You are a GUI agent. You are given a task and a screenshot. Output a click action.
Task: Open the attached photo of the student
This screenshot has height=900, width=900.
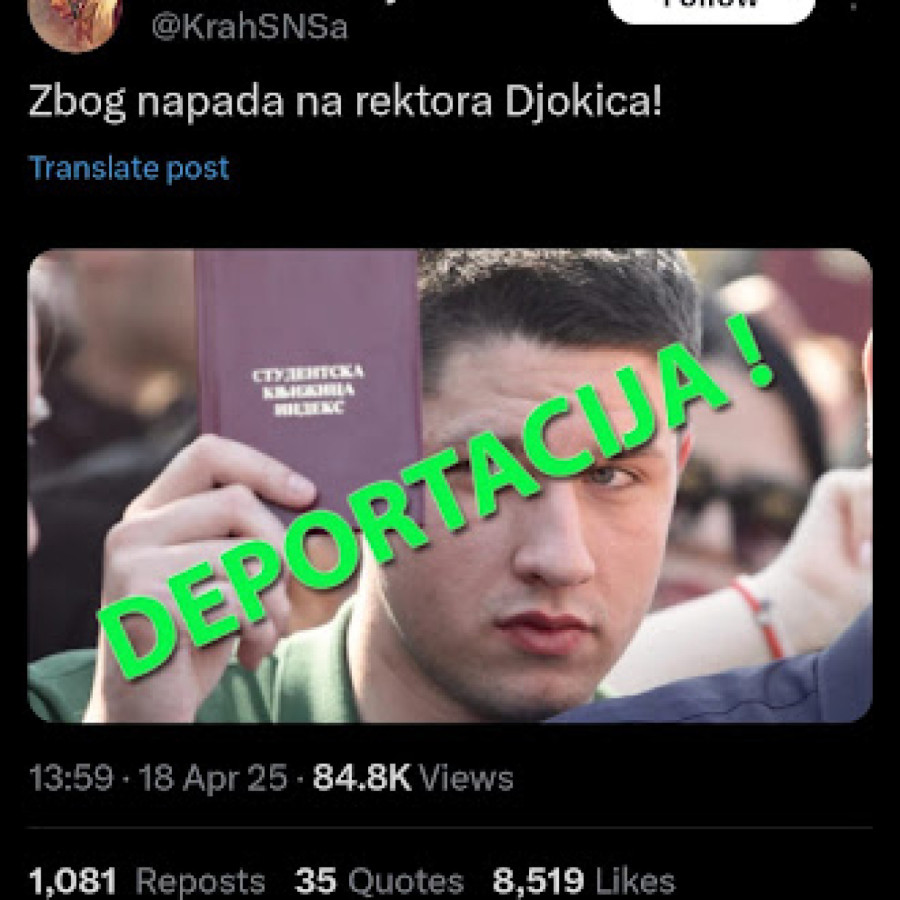[449, 485]
